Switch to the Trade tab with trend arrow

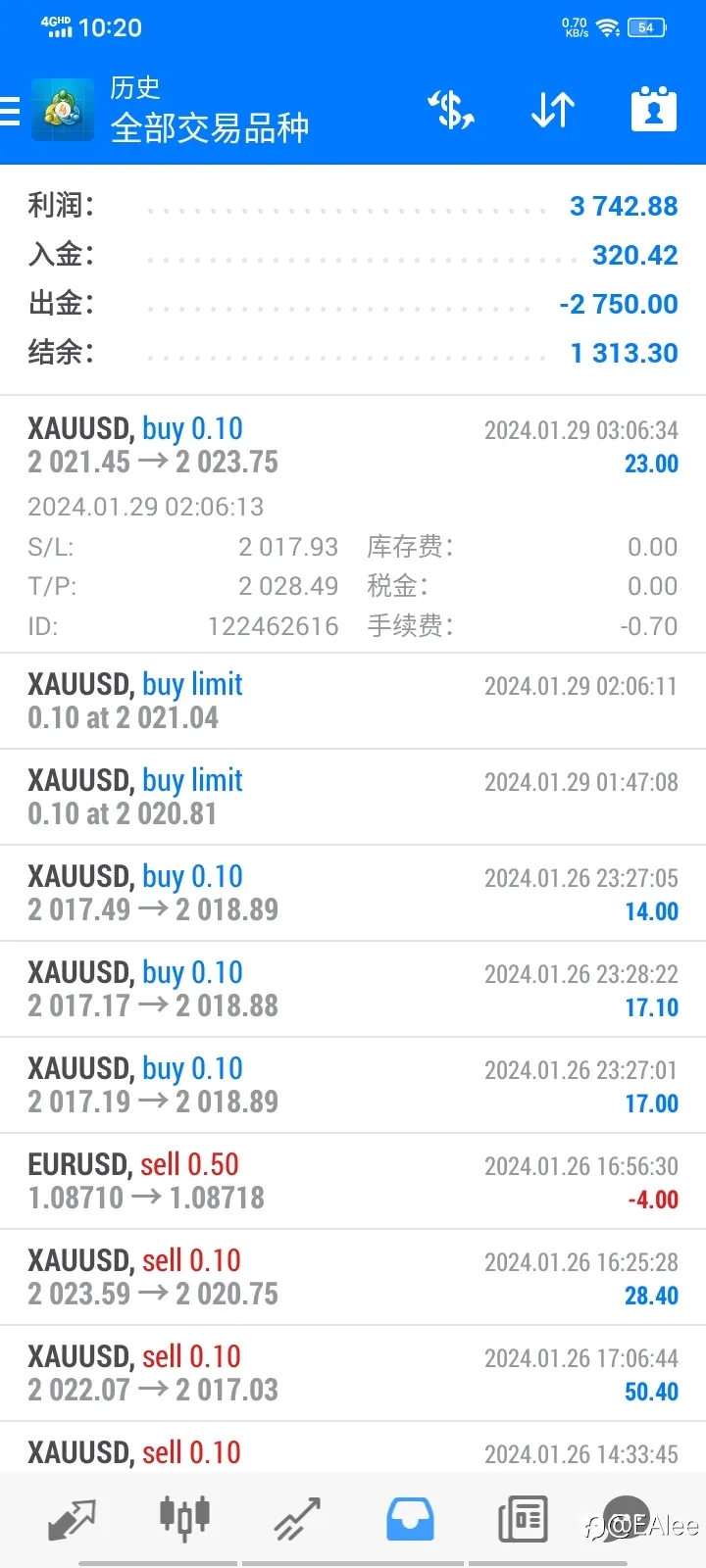297,1520
